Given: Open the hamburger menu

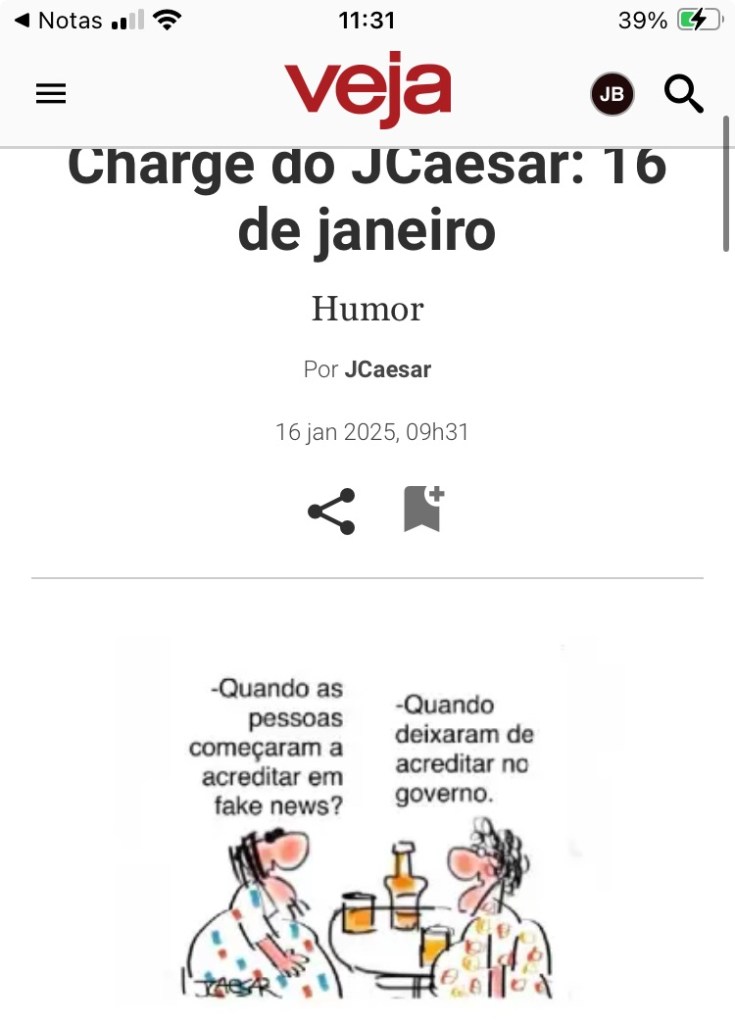Looking at the screenshot, I should tap(50, 94).
